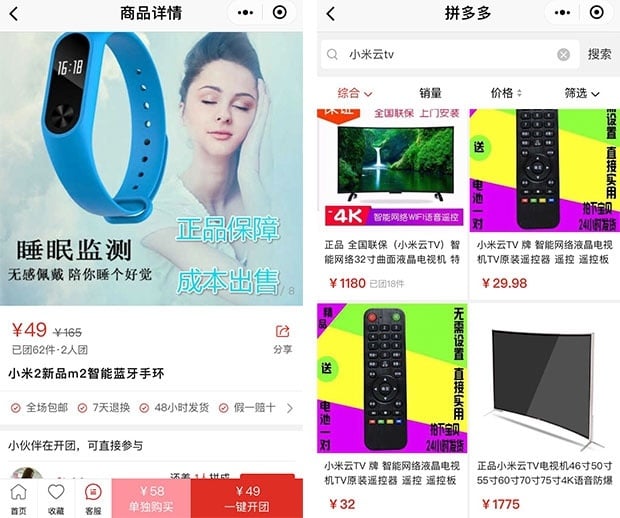Open the 首页 home tab
Image resolution: width=620 pixels, height=518 pixels.
coord(18,497)
